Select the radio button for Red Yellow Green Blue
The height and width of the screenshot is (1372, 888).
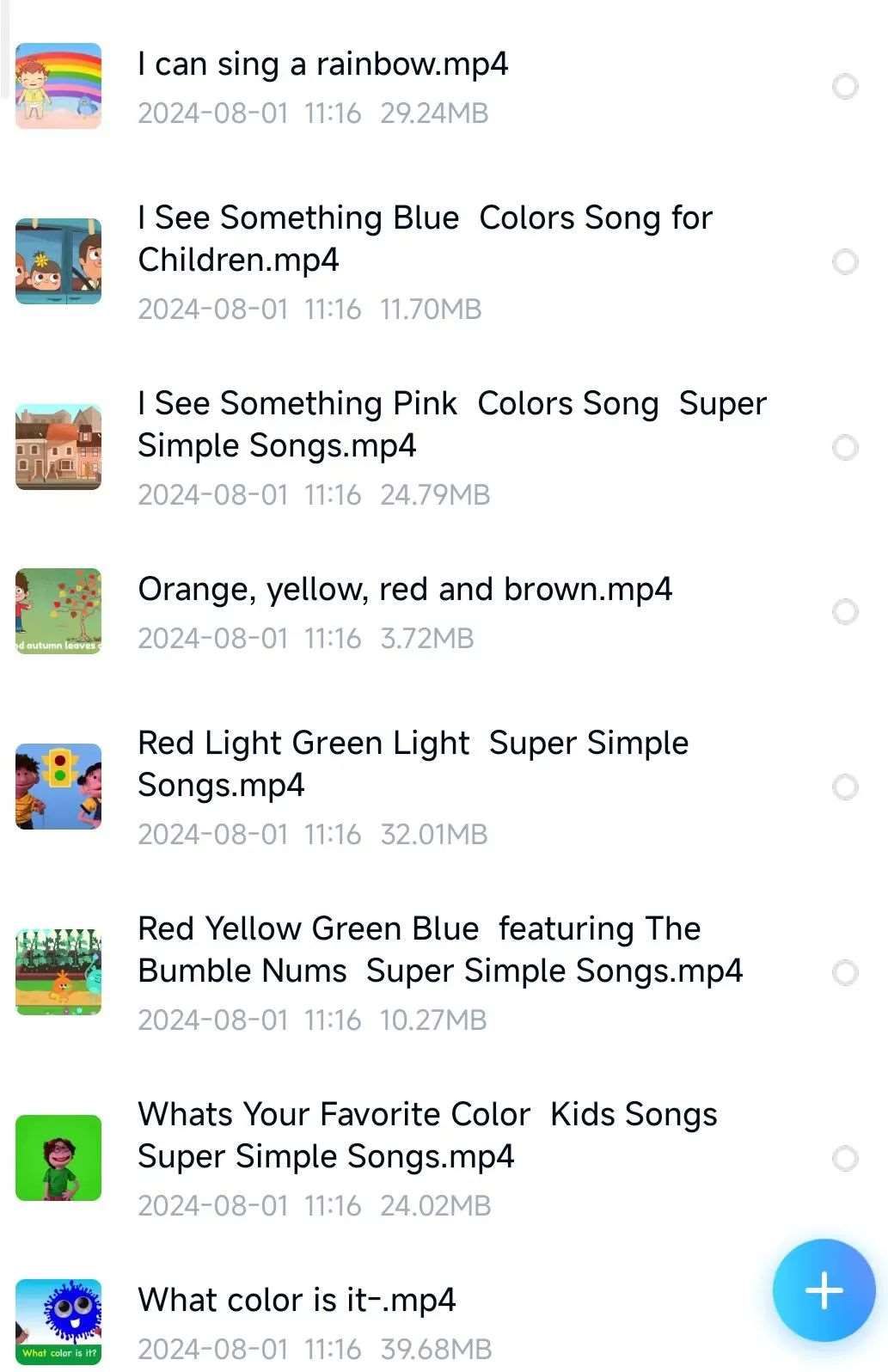[845, 973]
